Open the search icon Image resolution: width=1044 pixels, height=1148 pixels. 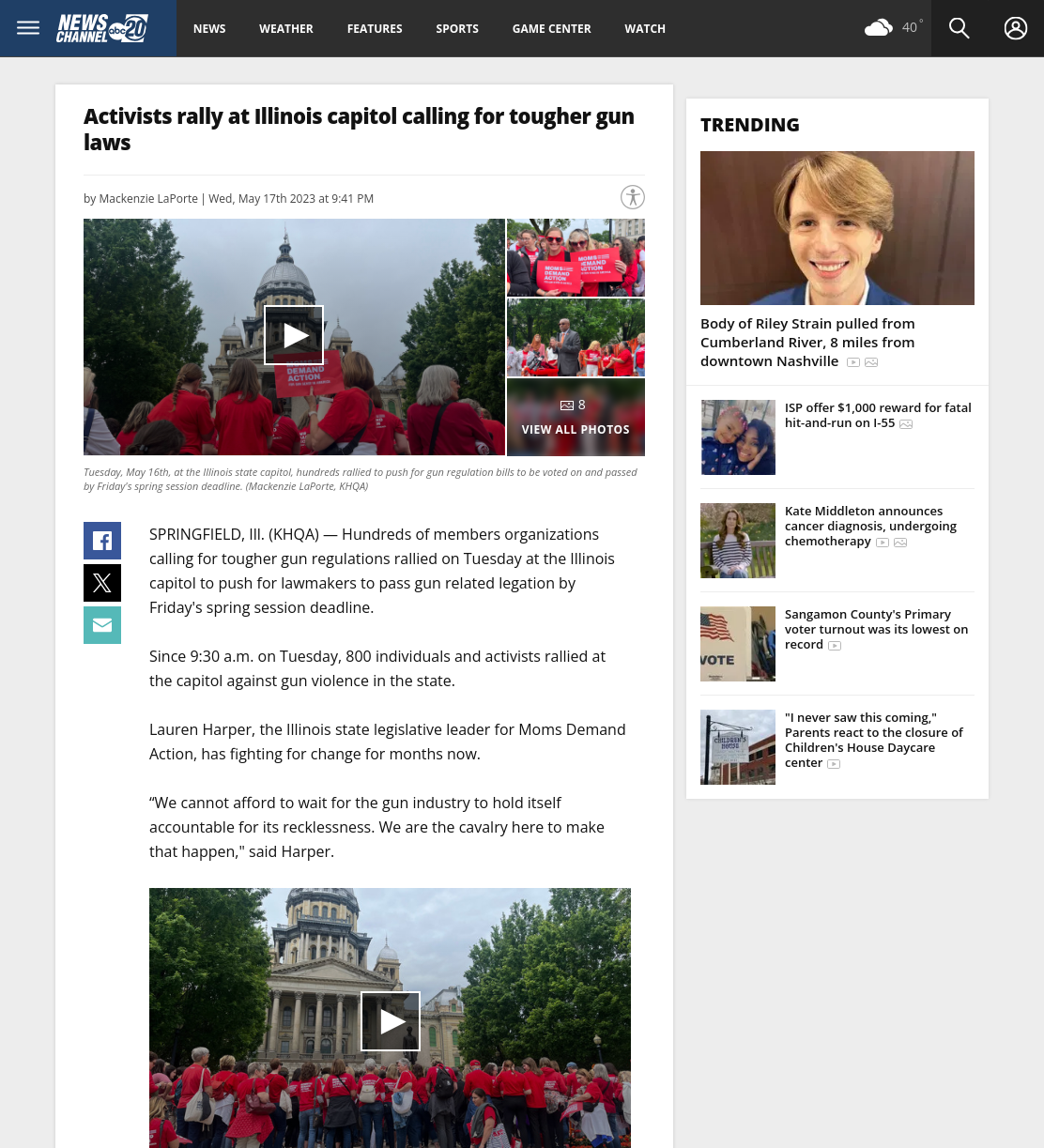pyautogui.click(x=959, y=28)
